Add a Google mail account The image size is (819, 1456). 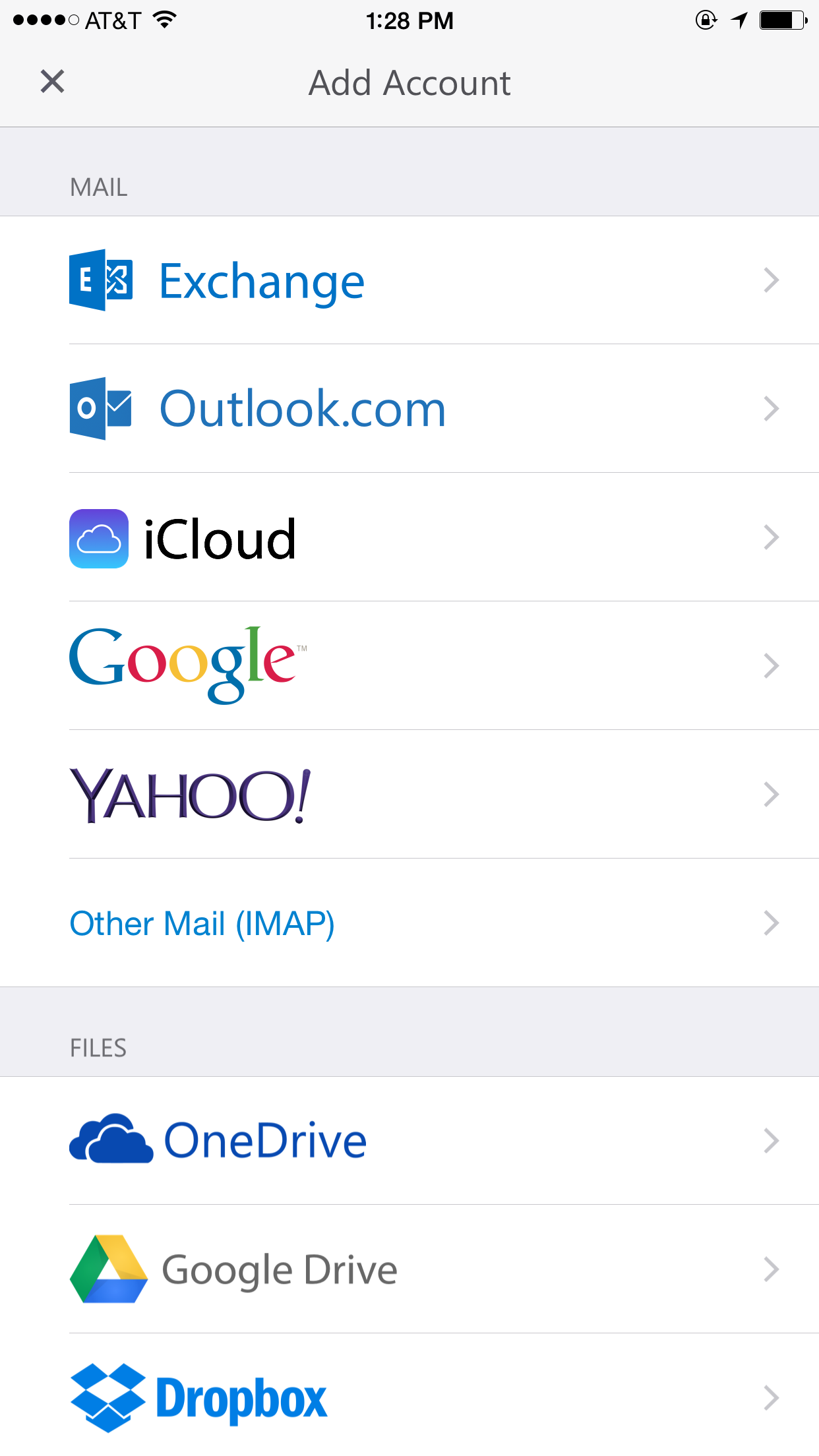click(x=409, y=665)
